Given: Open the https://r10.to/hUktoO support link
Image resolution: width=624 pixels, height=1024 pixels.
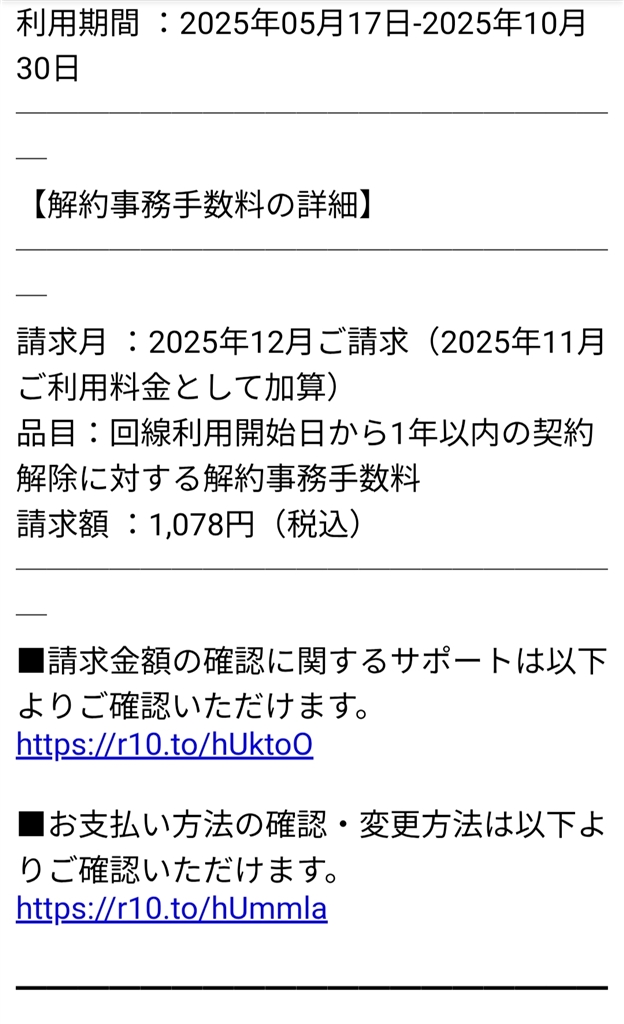Looking at the screenshot, I should pos(165,745).
